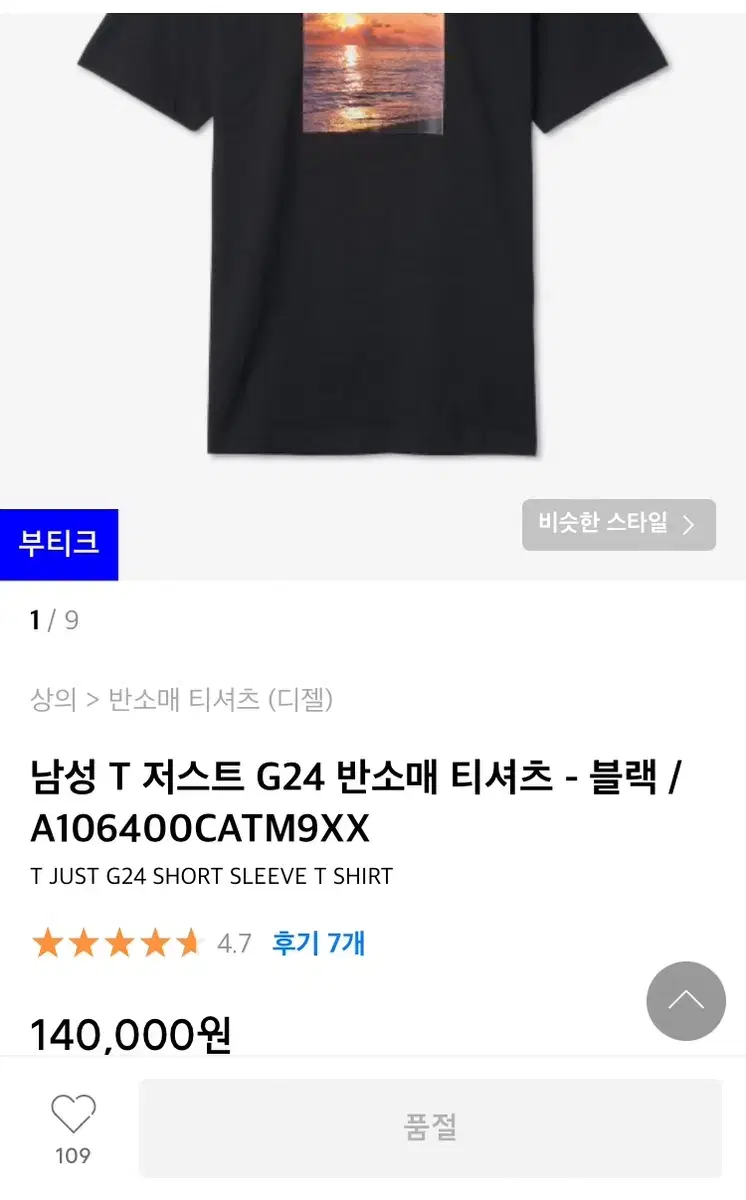Image resolution: width=746 pixels, height=1200 pixels.
Task: Click the circular gray up-arrow overlay
Action: click(686, 1001)
